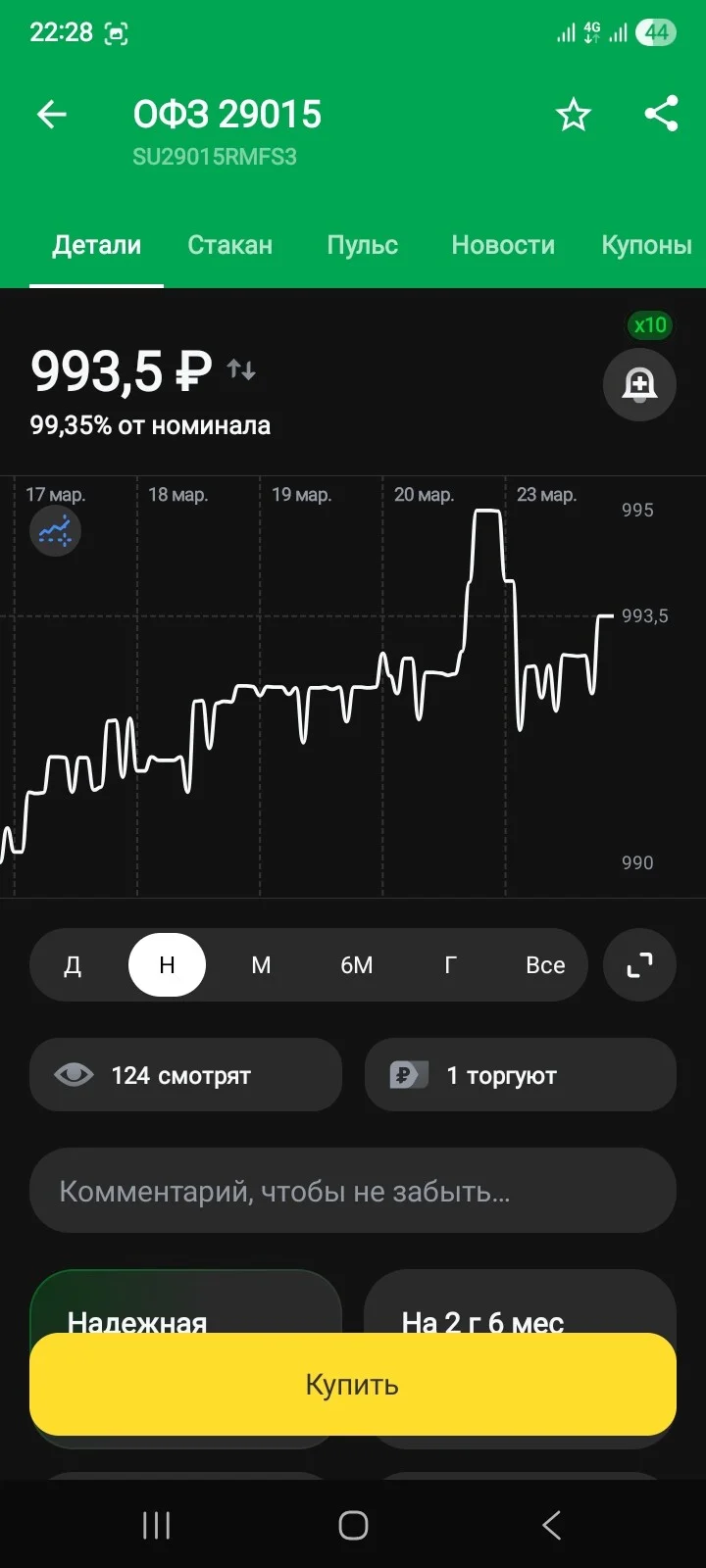Viewport: 706px width, 1568px height.
Task: Switch to the Новости tab
Action: [x=503, y=245]
